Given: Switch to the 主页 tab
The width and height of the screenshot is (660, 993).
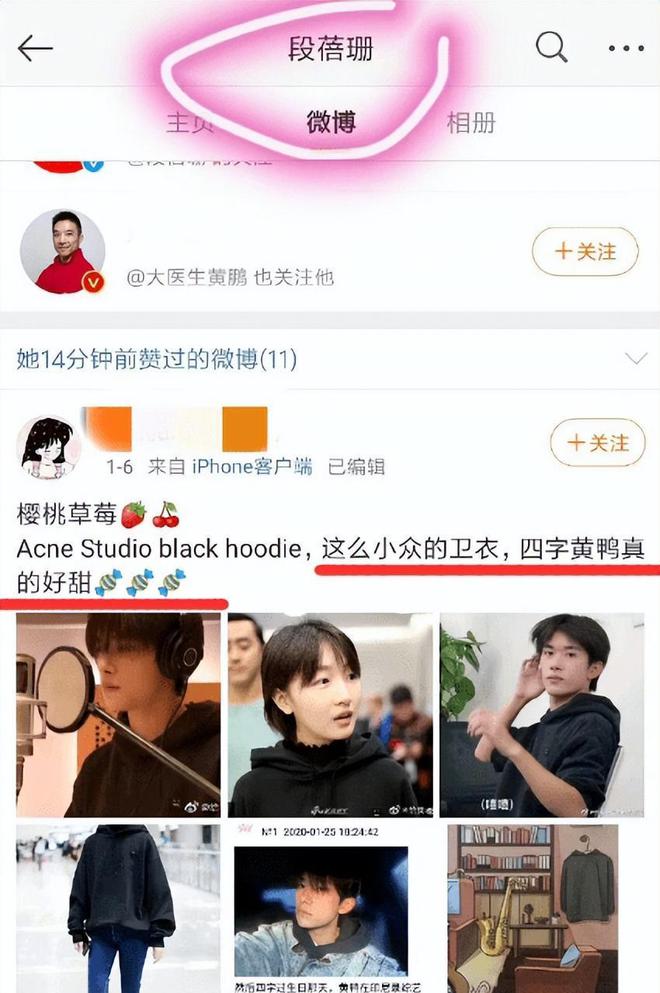Looking at the screenshot, I should point(190,123).
